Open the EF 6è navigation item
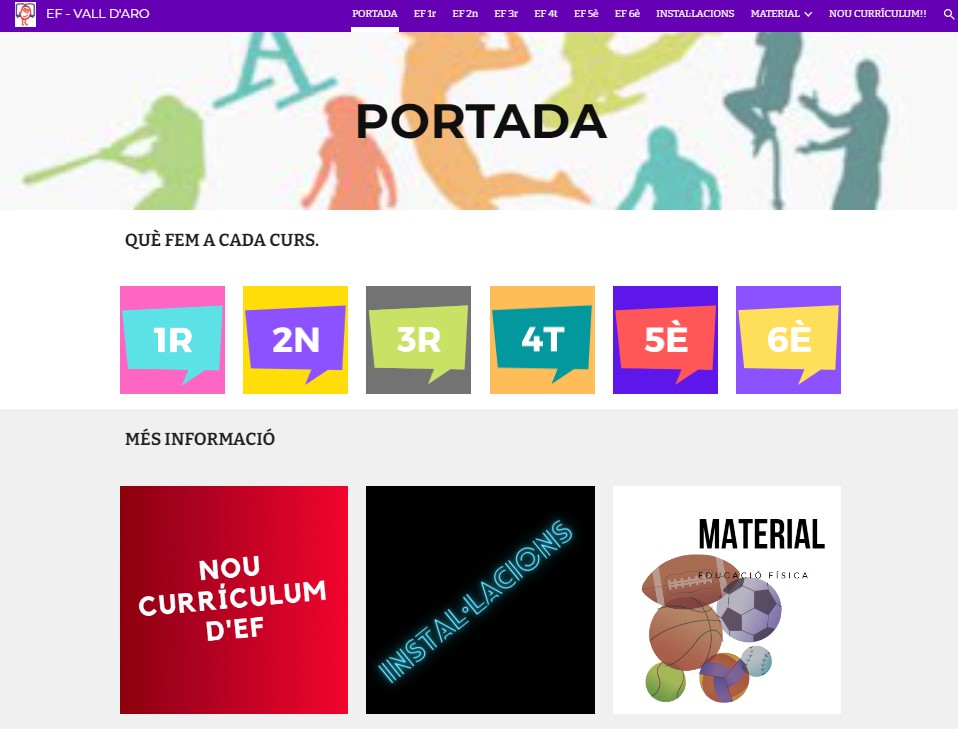 [627, 14]
